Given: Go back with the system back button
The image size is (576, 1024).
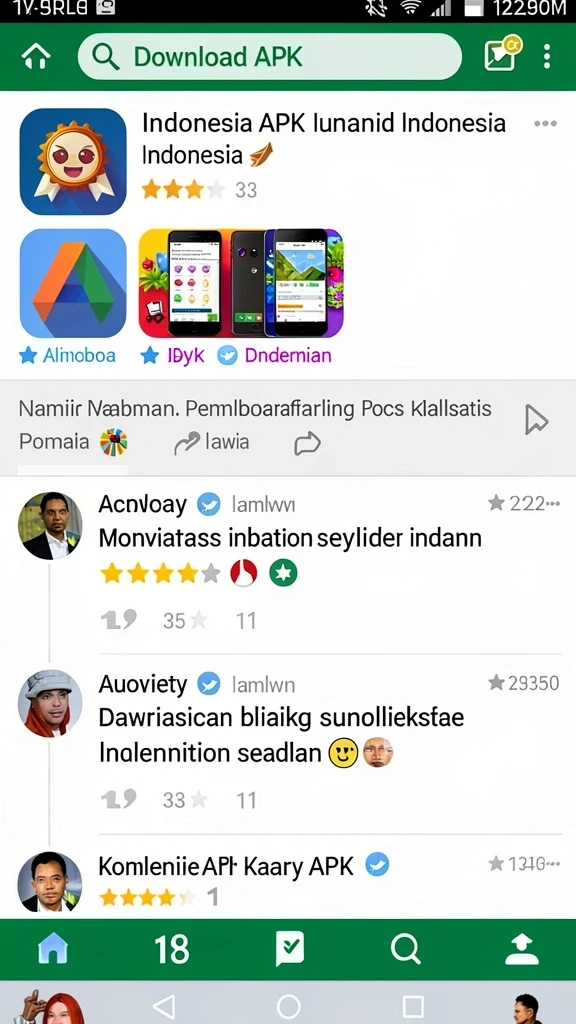Looking at the screenshot, I should (164, 1006).
